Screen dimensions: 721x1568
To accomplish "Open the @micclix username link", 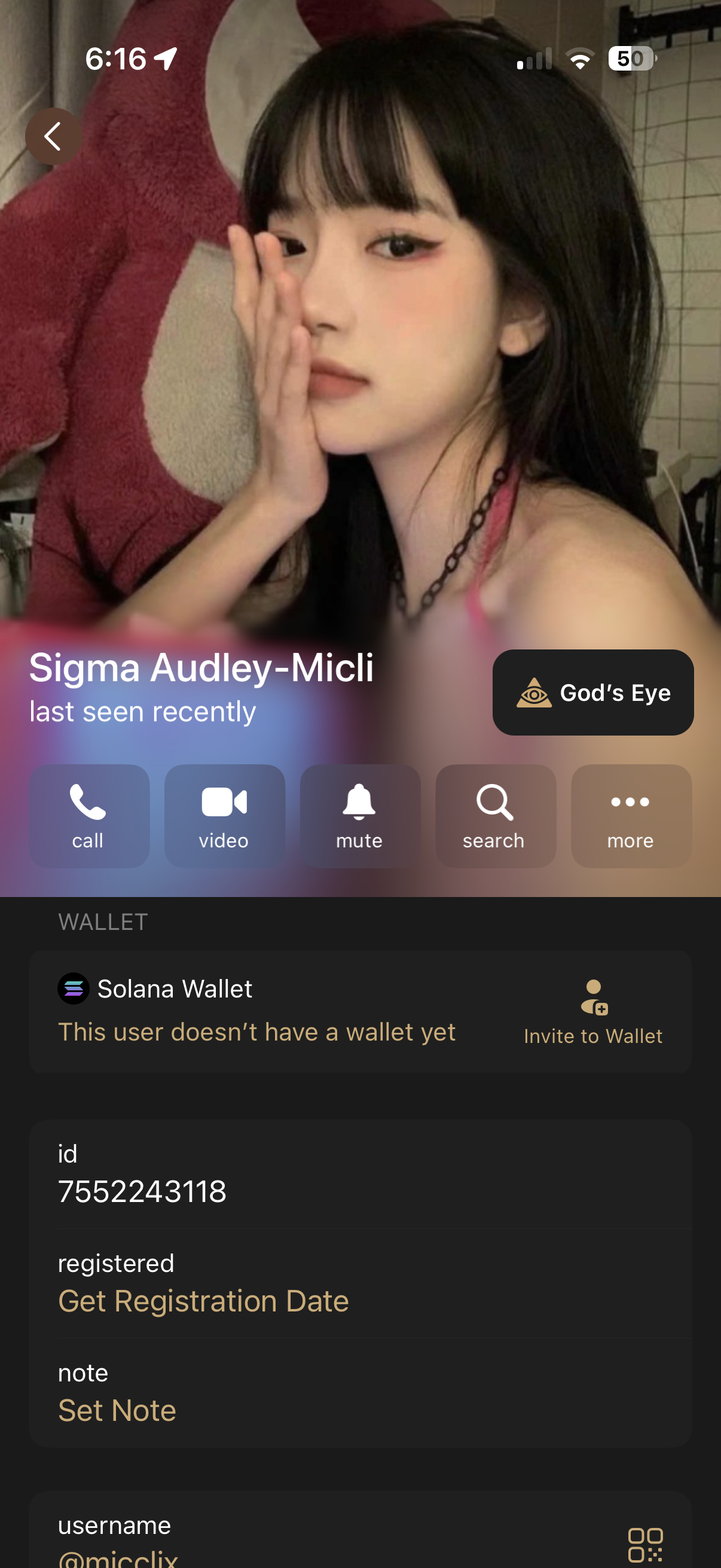I will [x=118, y=1557].
